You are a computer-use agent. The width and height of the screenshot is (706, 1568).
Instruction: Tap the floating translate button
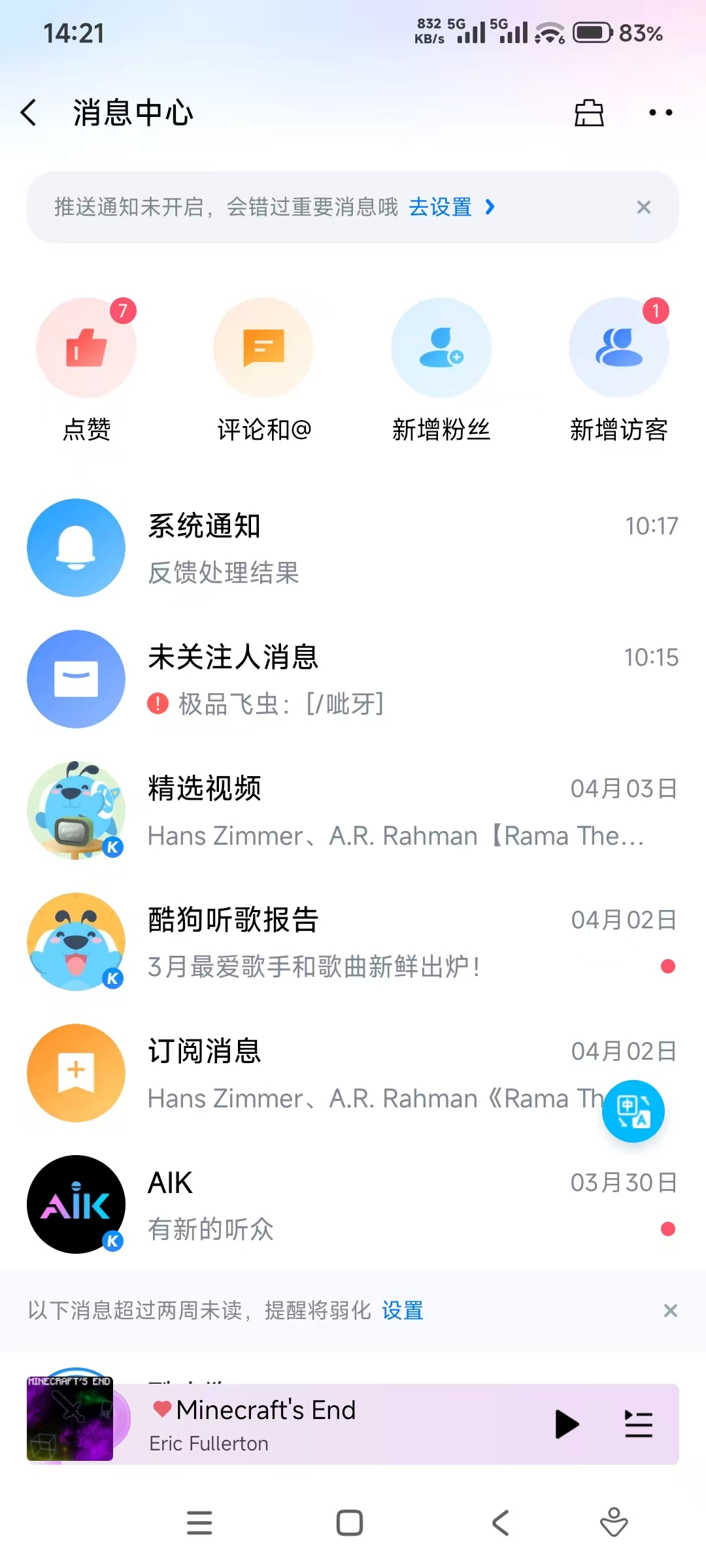tap(633, 1111)
